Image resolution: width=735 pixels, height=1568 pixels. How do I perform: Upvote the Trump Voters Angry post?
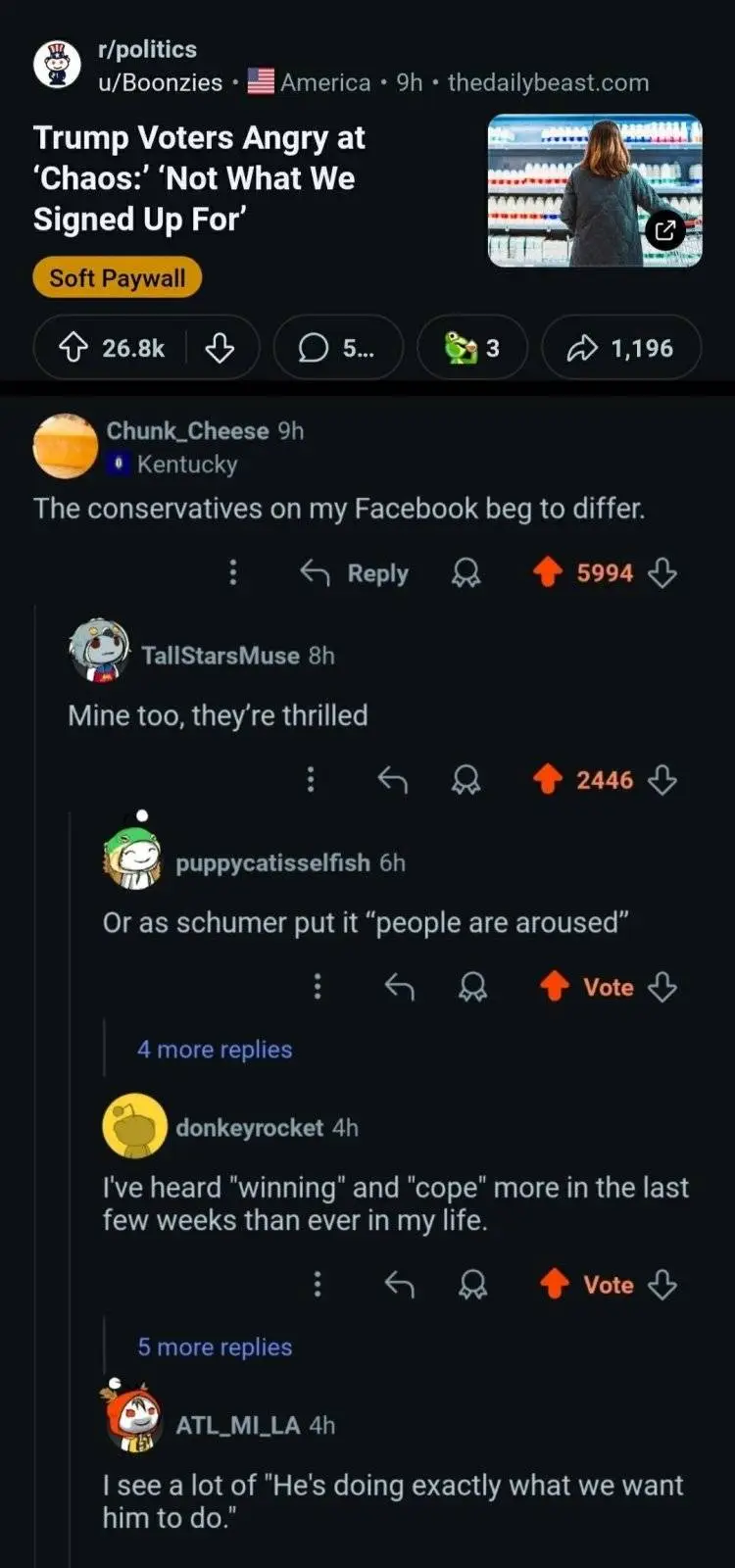75,348
